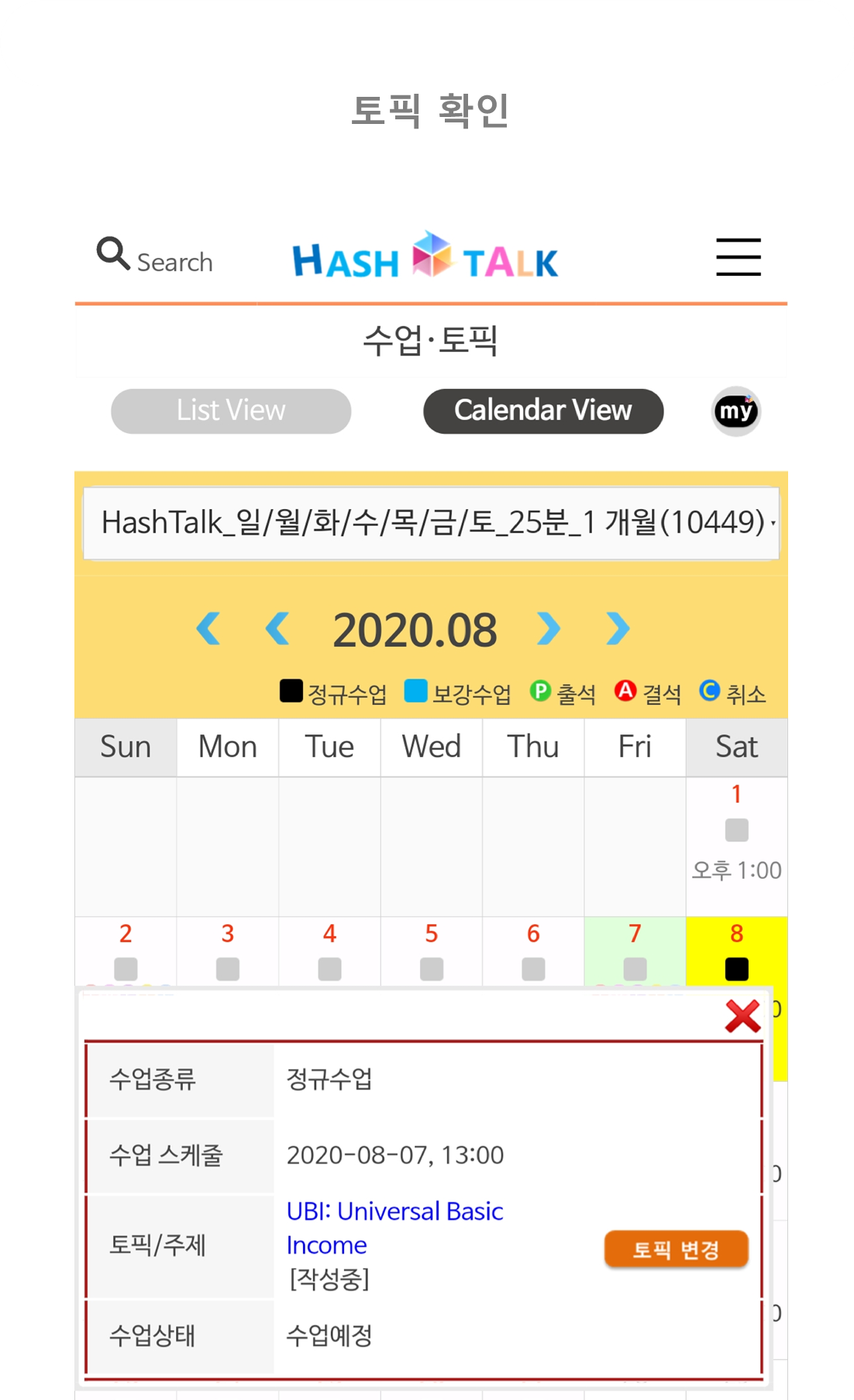Expand the HashTalk course dropdown

(x=431, y=523)
